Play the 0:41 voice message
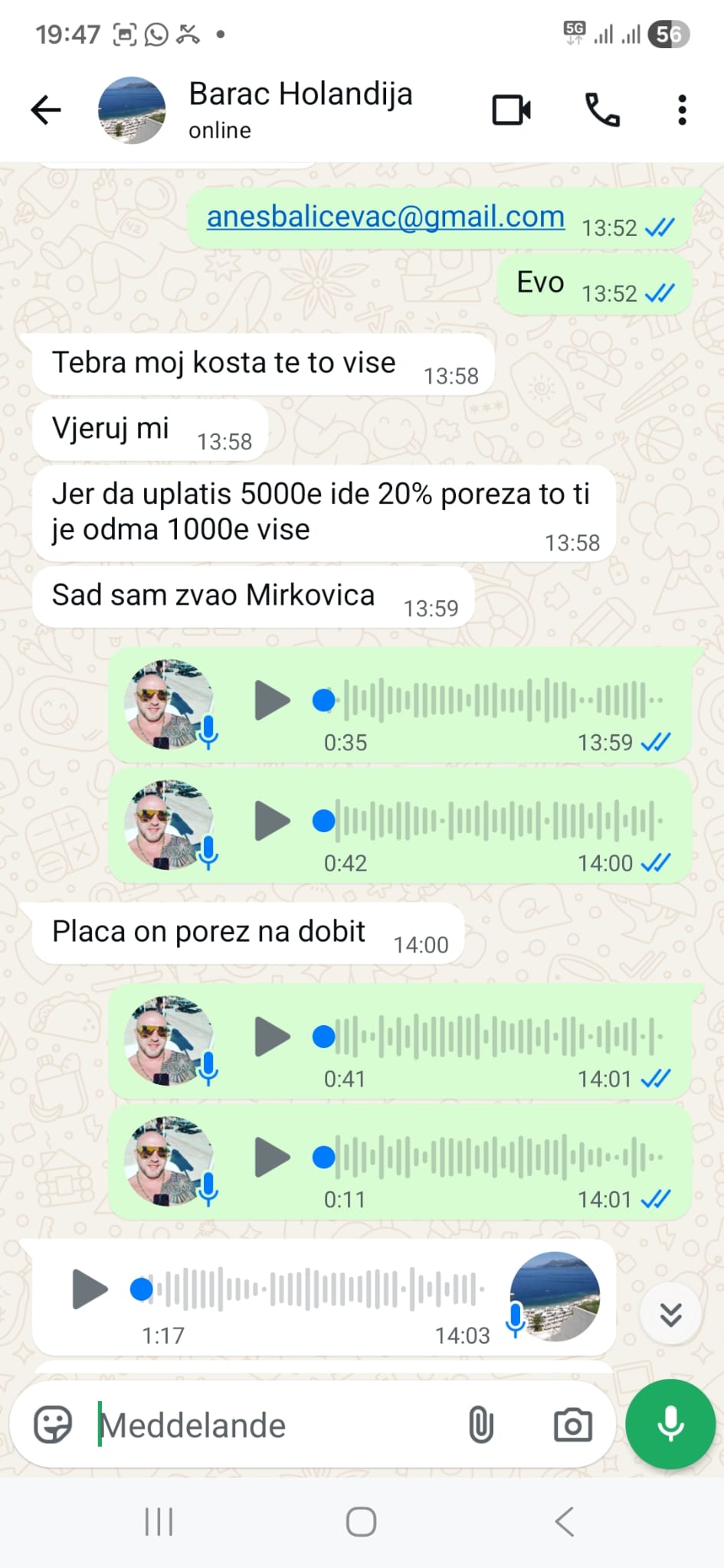 (272, 1037)
